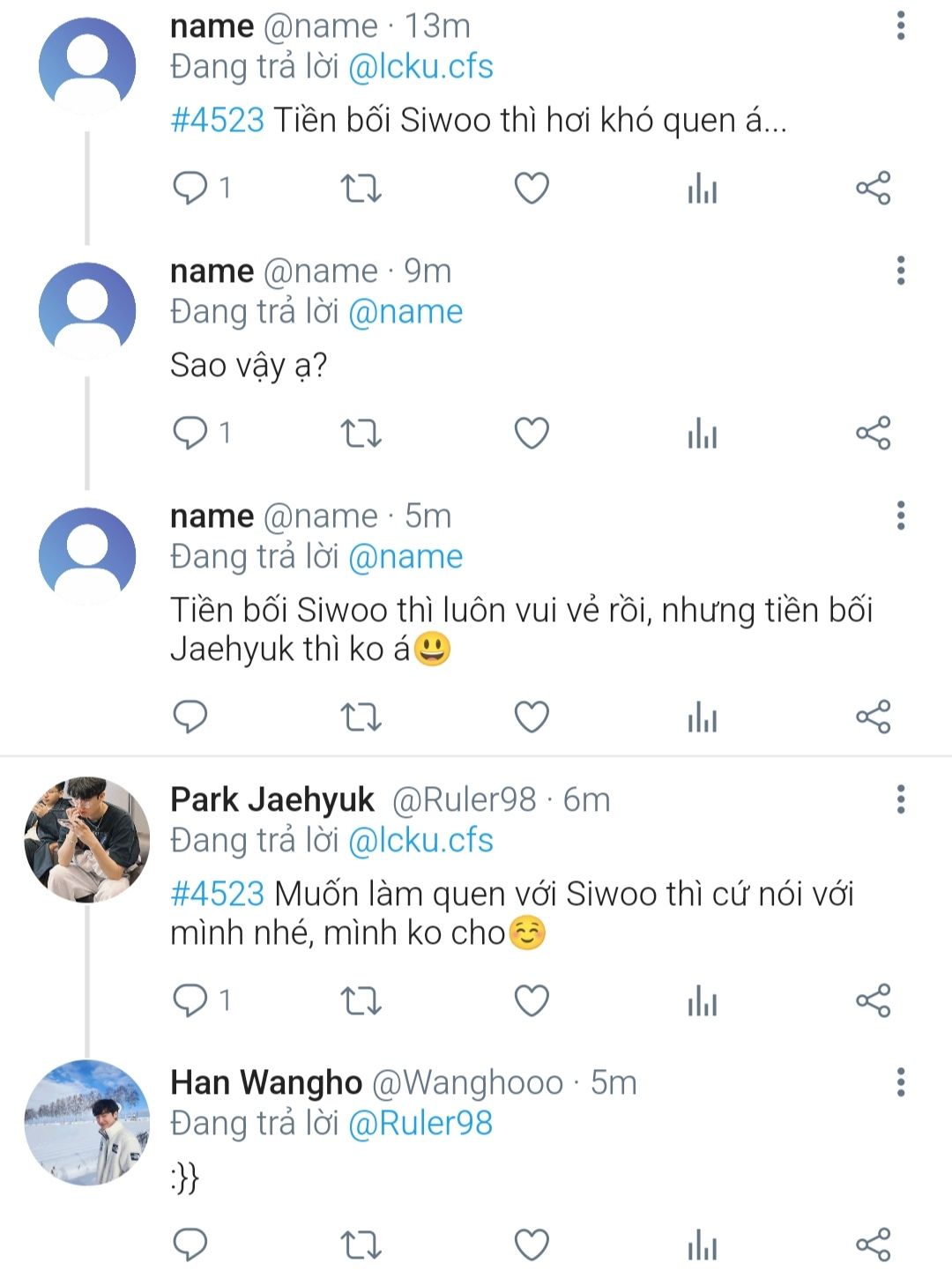Viewport: 952px width, 1278px height.
Task: View analytics of the "Sao vậy ạ?" reply
Action: point(703,433)
